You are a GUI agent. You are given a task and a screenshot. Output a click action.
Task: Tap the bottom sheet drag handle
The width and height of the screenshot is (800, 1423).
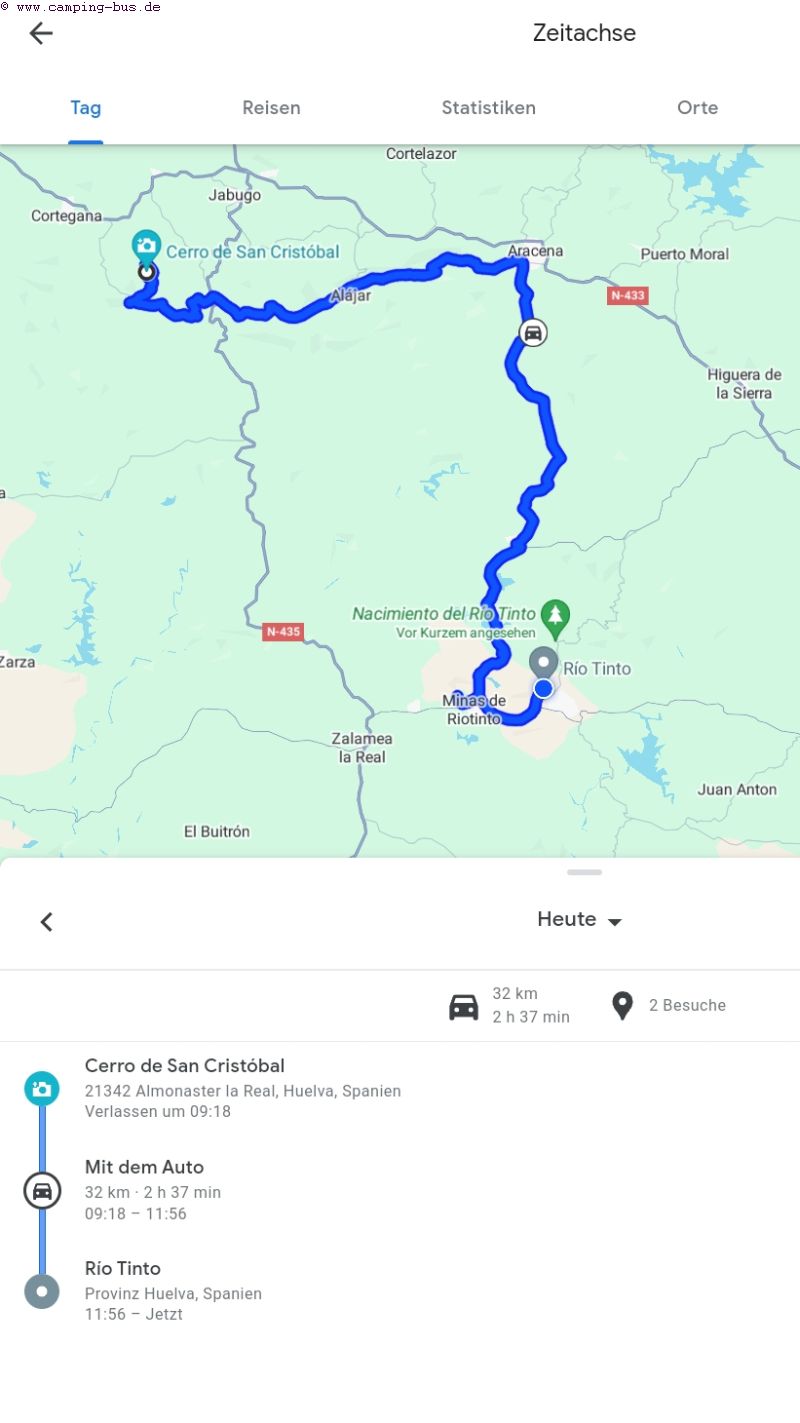click(584, 872)
